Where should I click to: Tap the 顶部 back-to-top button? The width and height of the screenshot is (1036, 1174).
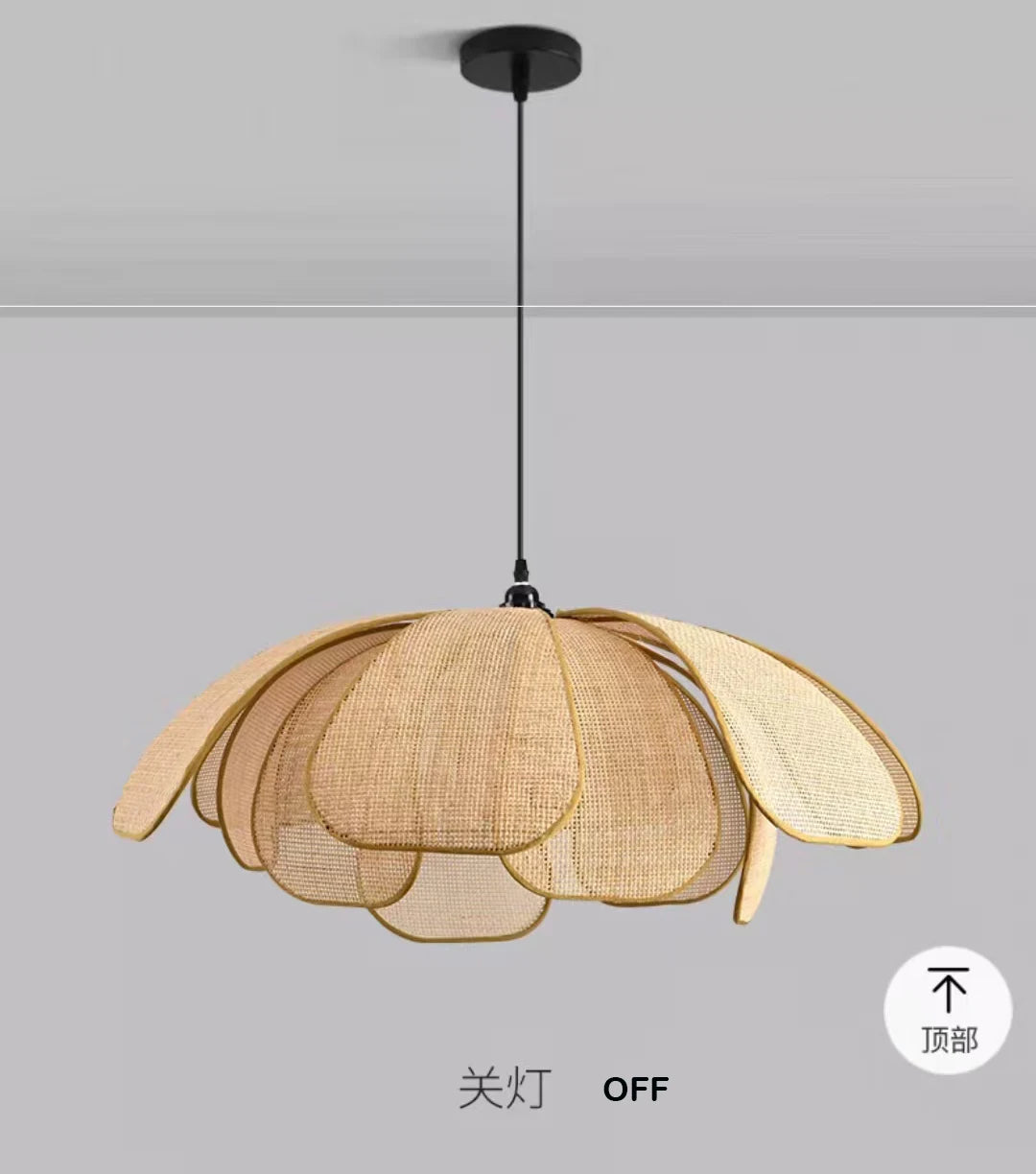point(948,1010)
